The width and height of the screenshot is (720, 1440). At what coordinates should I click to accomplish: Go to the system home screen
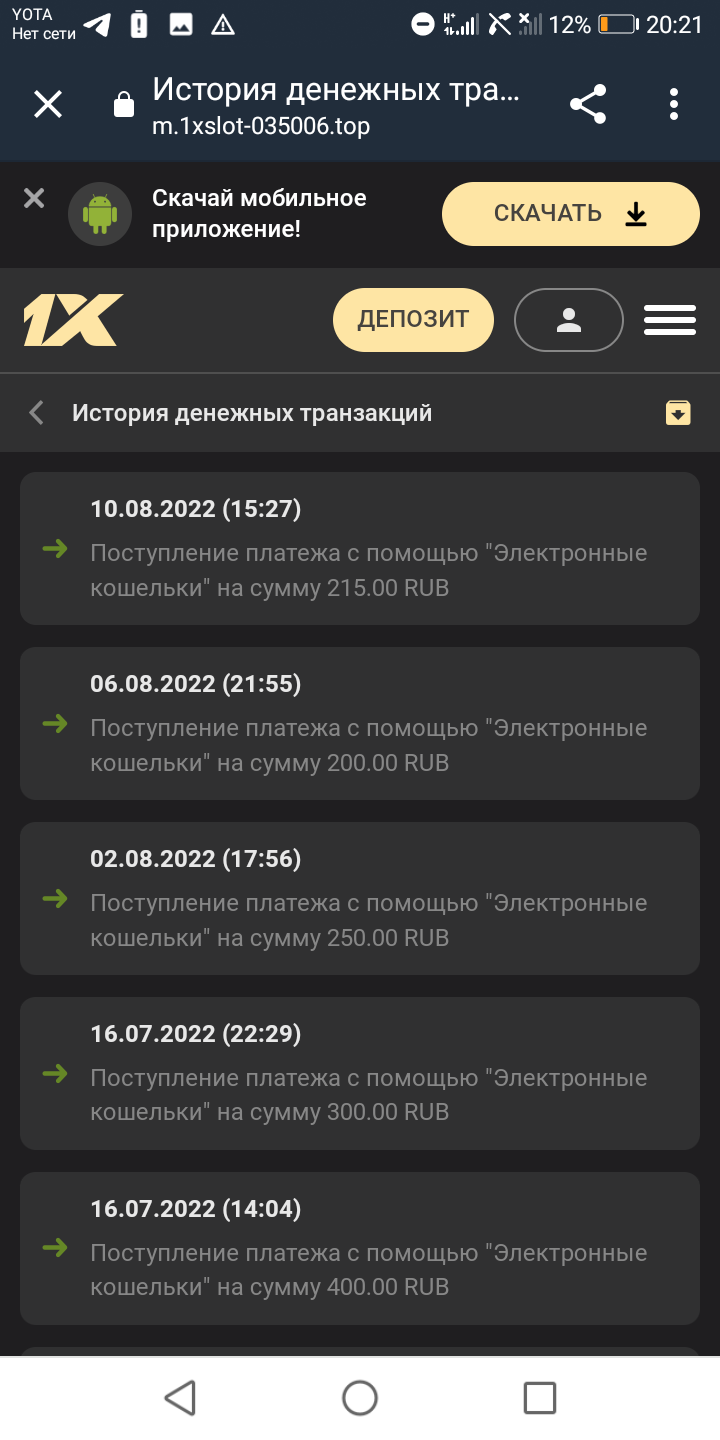(360, 1397)
